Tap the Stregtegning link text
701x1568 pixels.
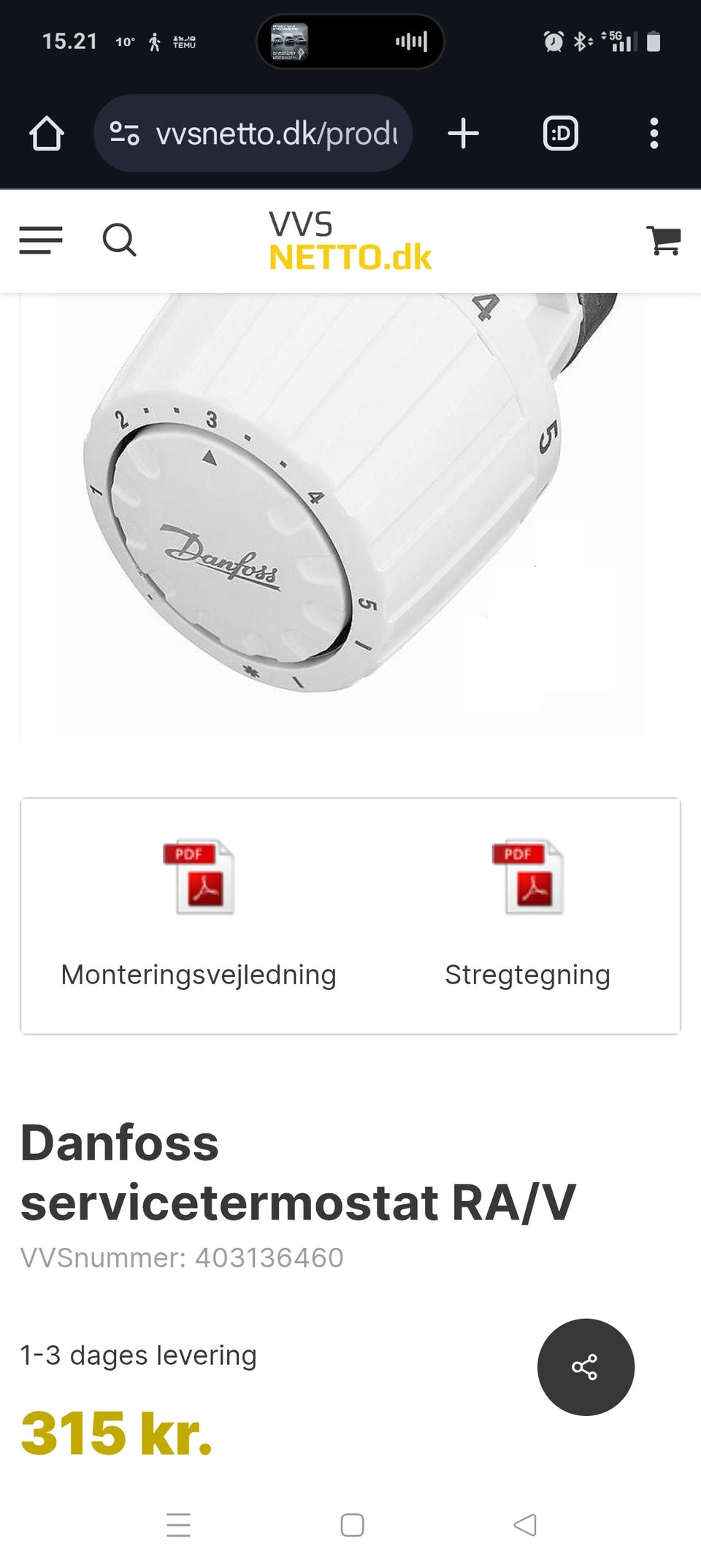[527, 974]
